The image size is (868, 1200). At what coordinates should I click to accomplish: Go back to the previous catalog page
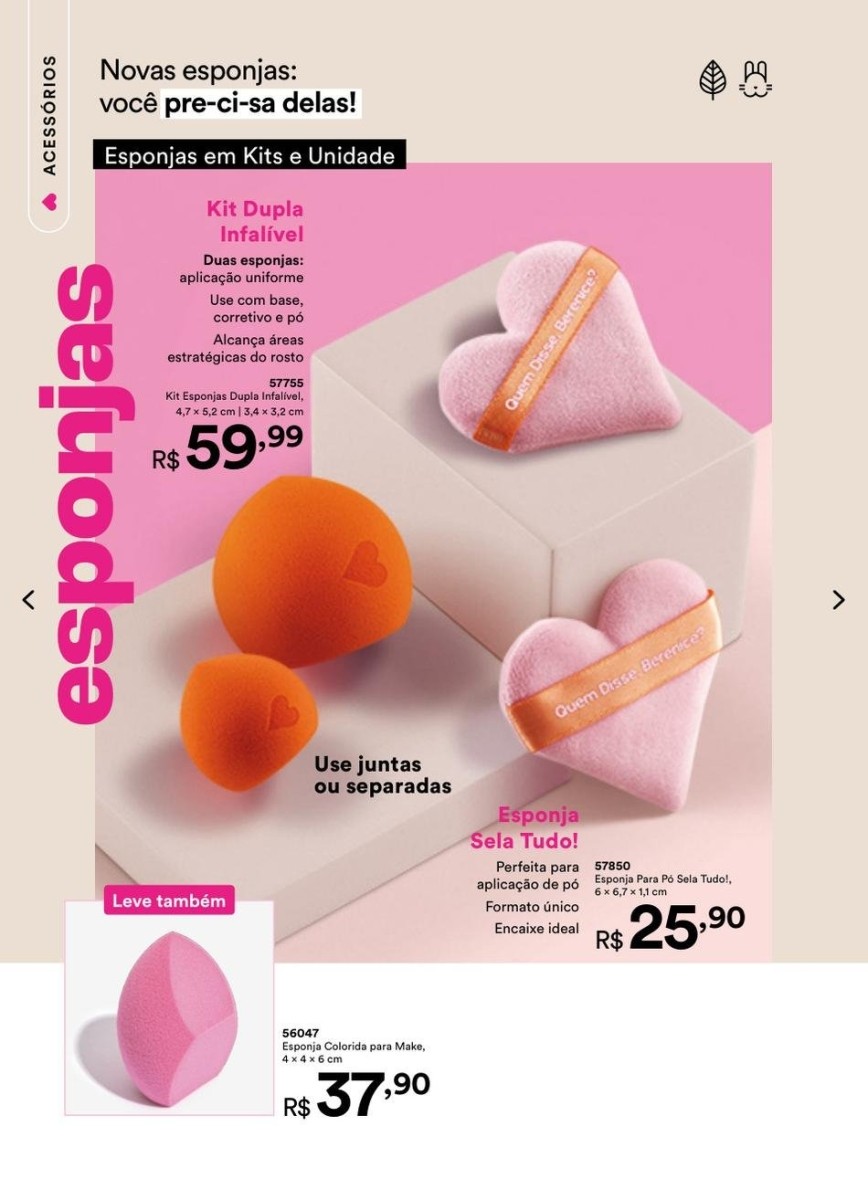[x=29, y=600]
